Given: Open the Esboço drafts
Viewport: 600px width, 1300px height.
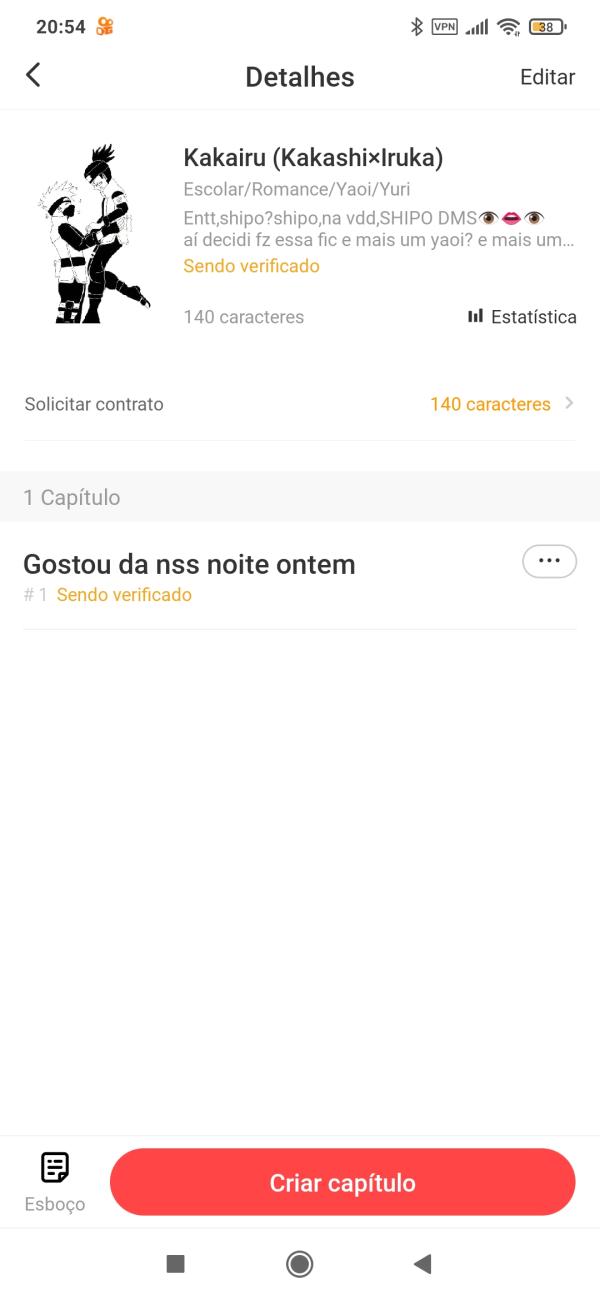Looking at the screenshot, I should click(55, 1181).
